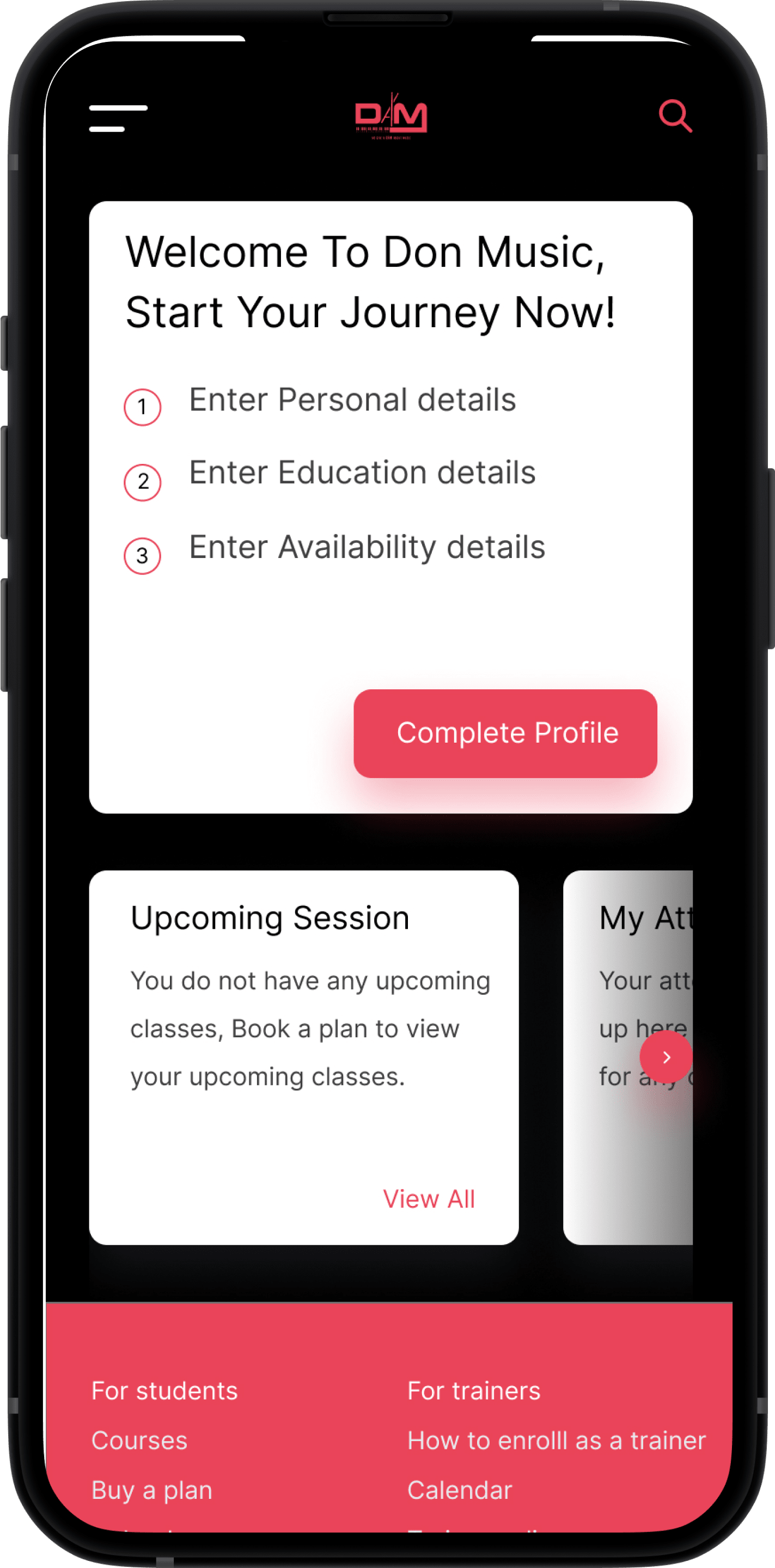This screenshot has width=775, height=1568.
Task: Open the Upcoming Session card
Action: 304,1057
